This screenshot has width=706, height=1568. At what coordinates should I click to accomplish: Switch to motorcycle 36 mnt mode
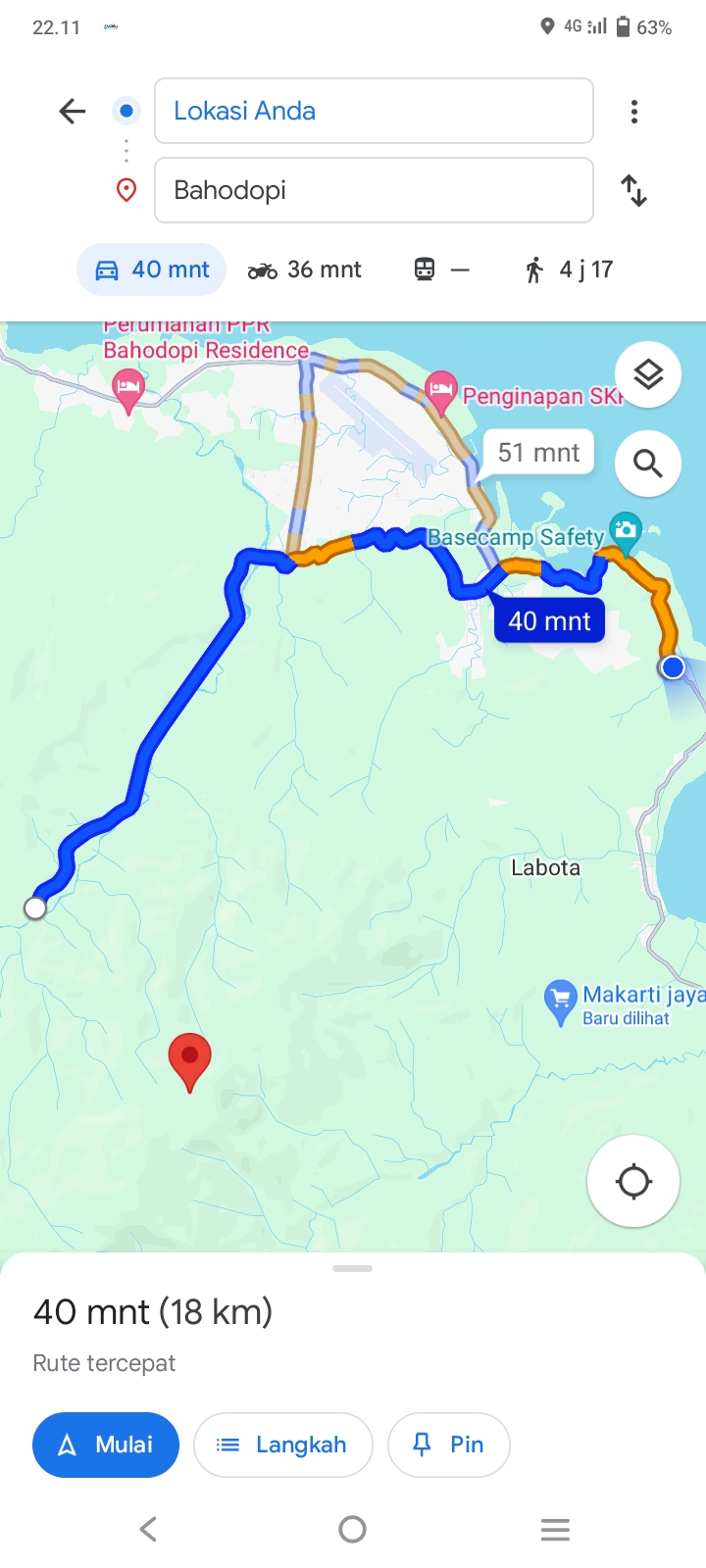(x=305, y=269)
